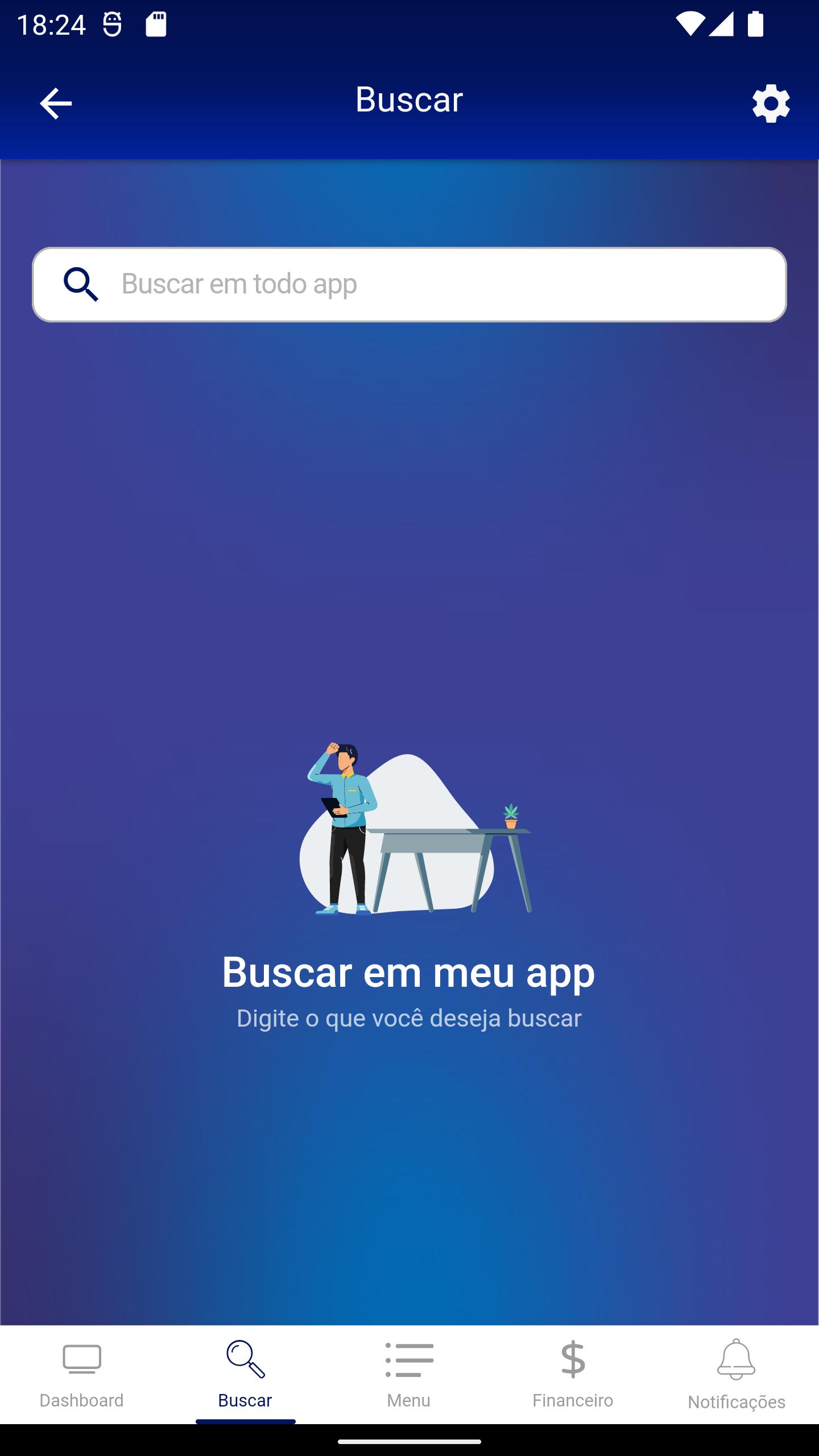
Task: Select the Buscar tab
Action: [246, 1375]
